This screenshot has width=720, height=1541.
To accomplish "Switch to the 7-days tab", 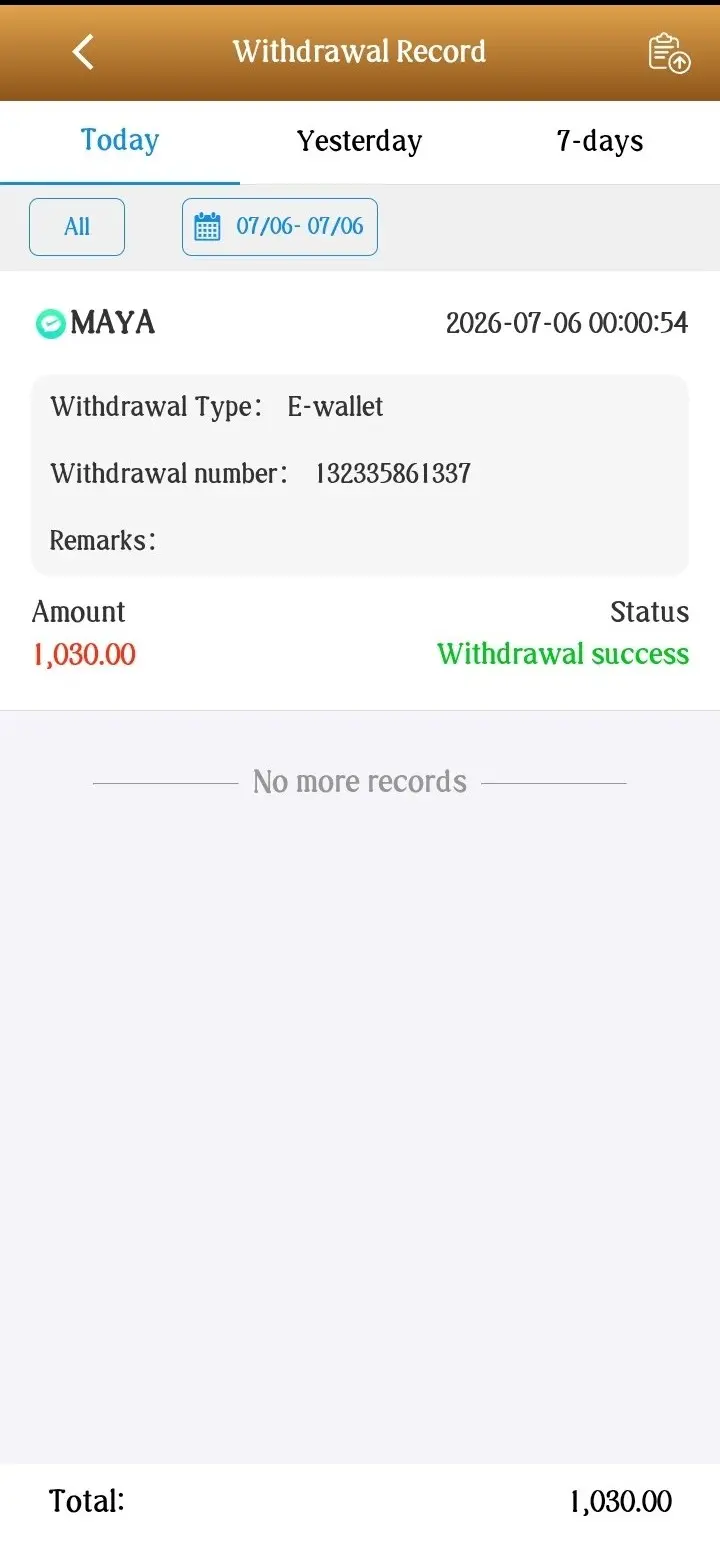I will pyautogui.click(x=600, y=141).
